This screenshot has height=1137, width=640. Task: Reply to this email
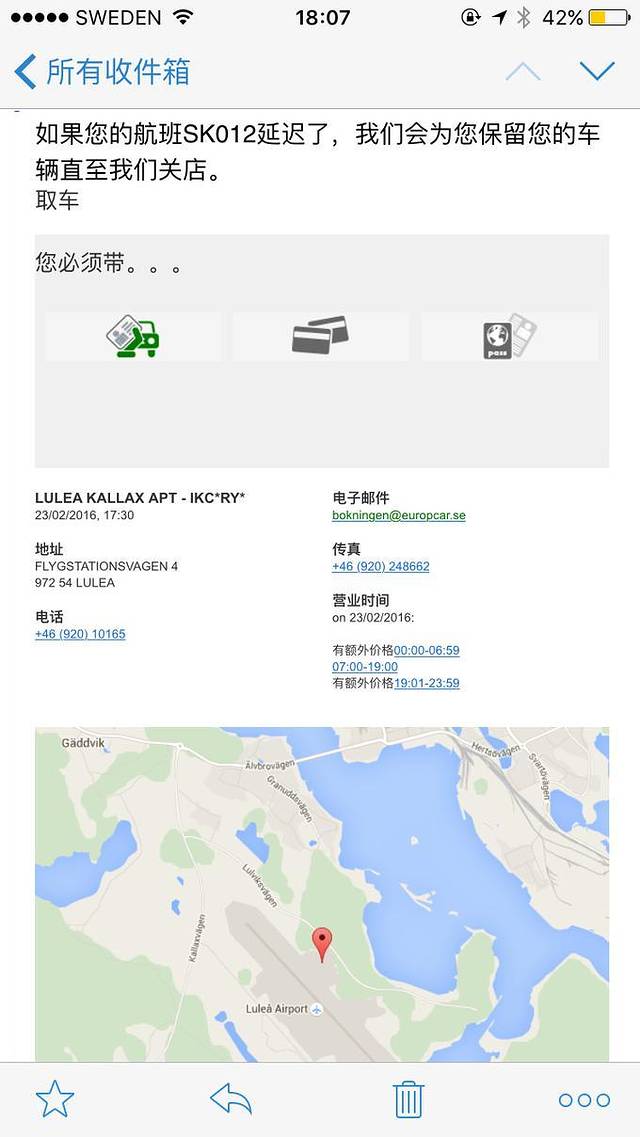(231, 1099)
